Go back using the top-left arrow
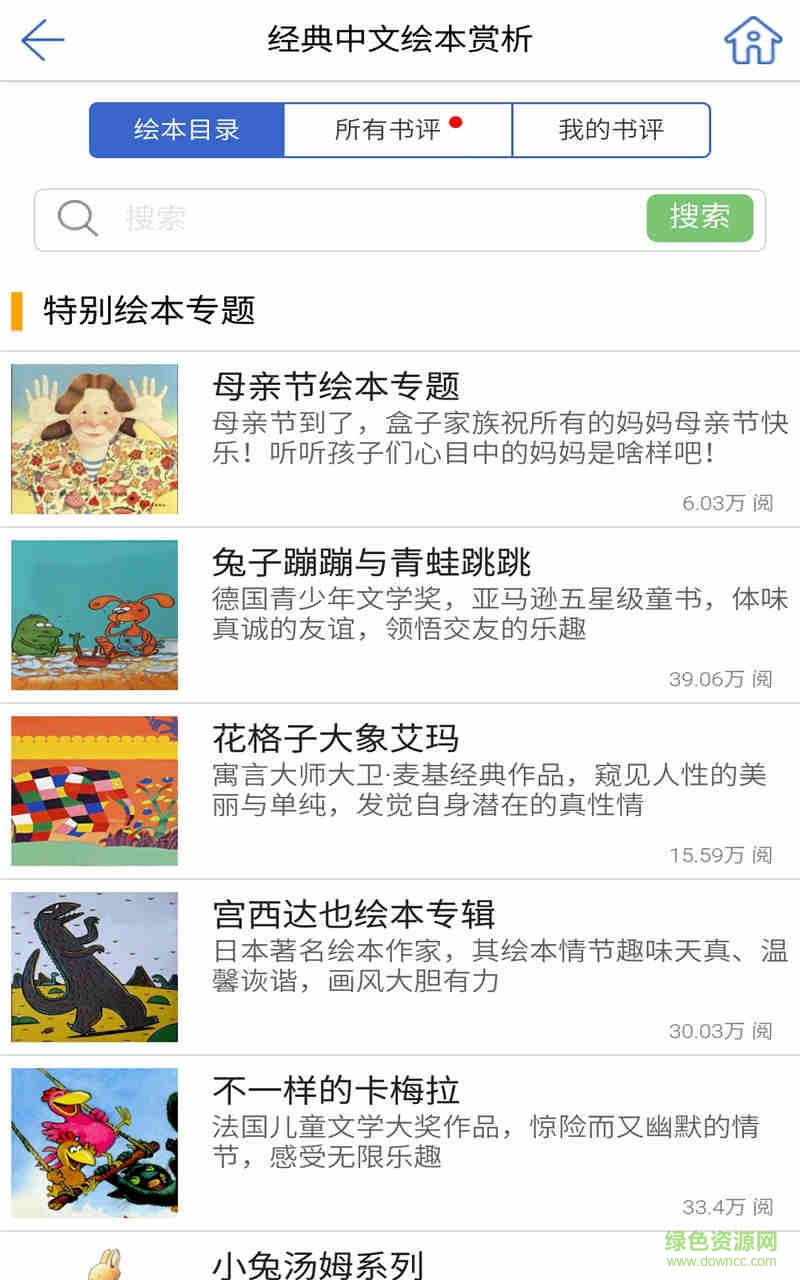 click(x=42, y=40)
